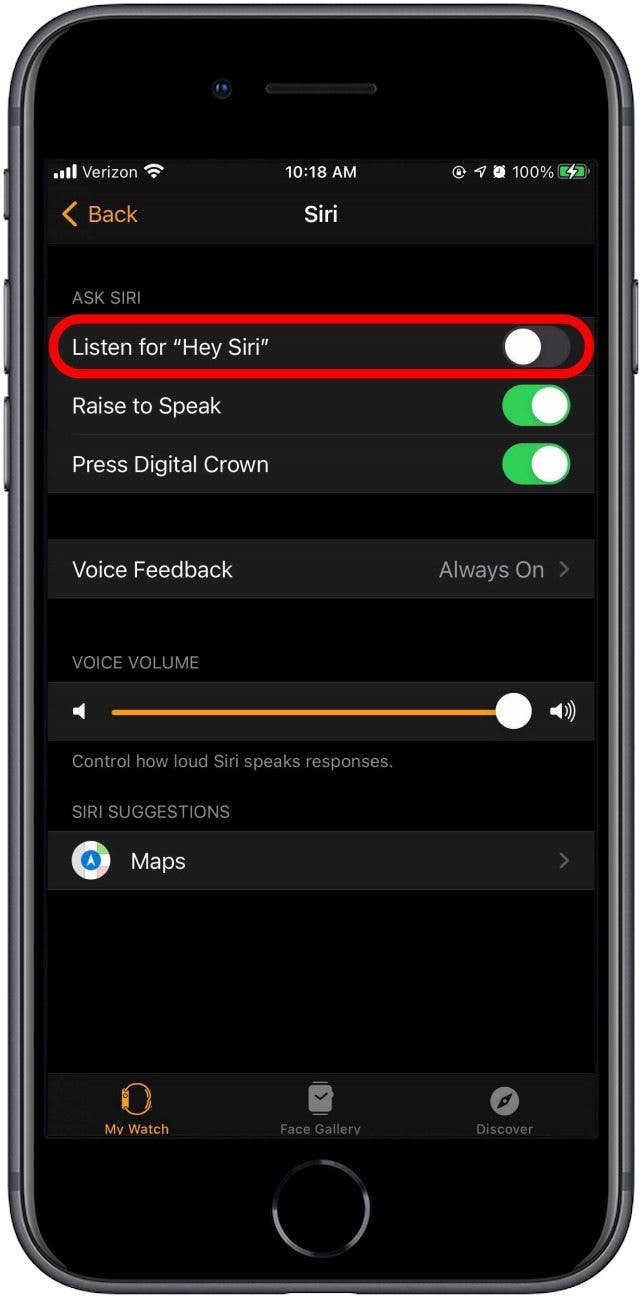Screen dimensions: 642x1298
Task: Select the My Watch tab
Action: tap(137, 1108)
